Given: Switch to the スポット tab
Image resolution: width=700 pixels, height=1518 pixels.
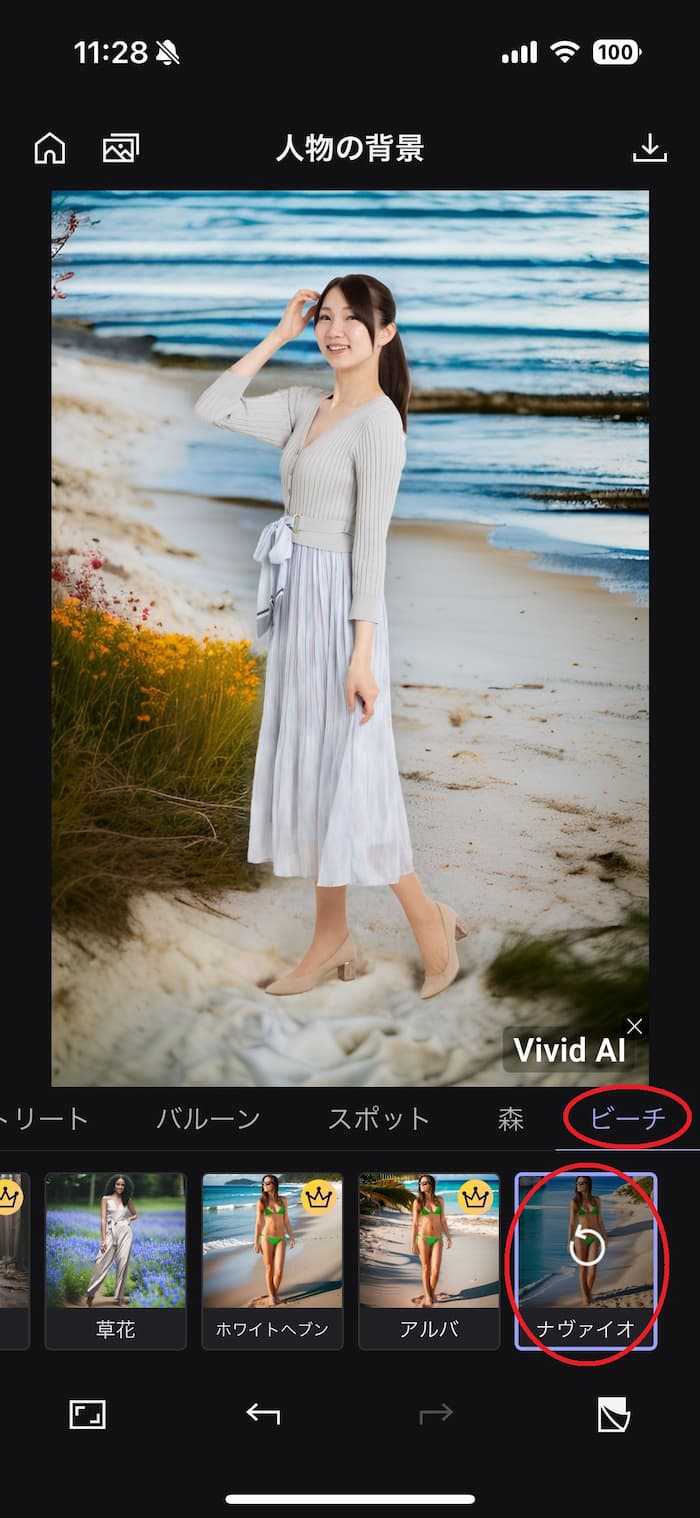Looking at the screenshot, I should tap(379, 1118).
